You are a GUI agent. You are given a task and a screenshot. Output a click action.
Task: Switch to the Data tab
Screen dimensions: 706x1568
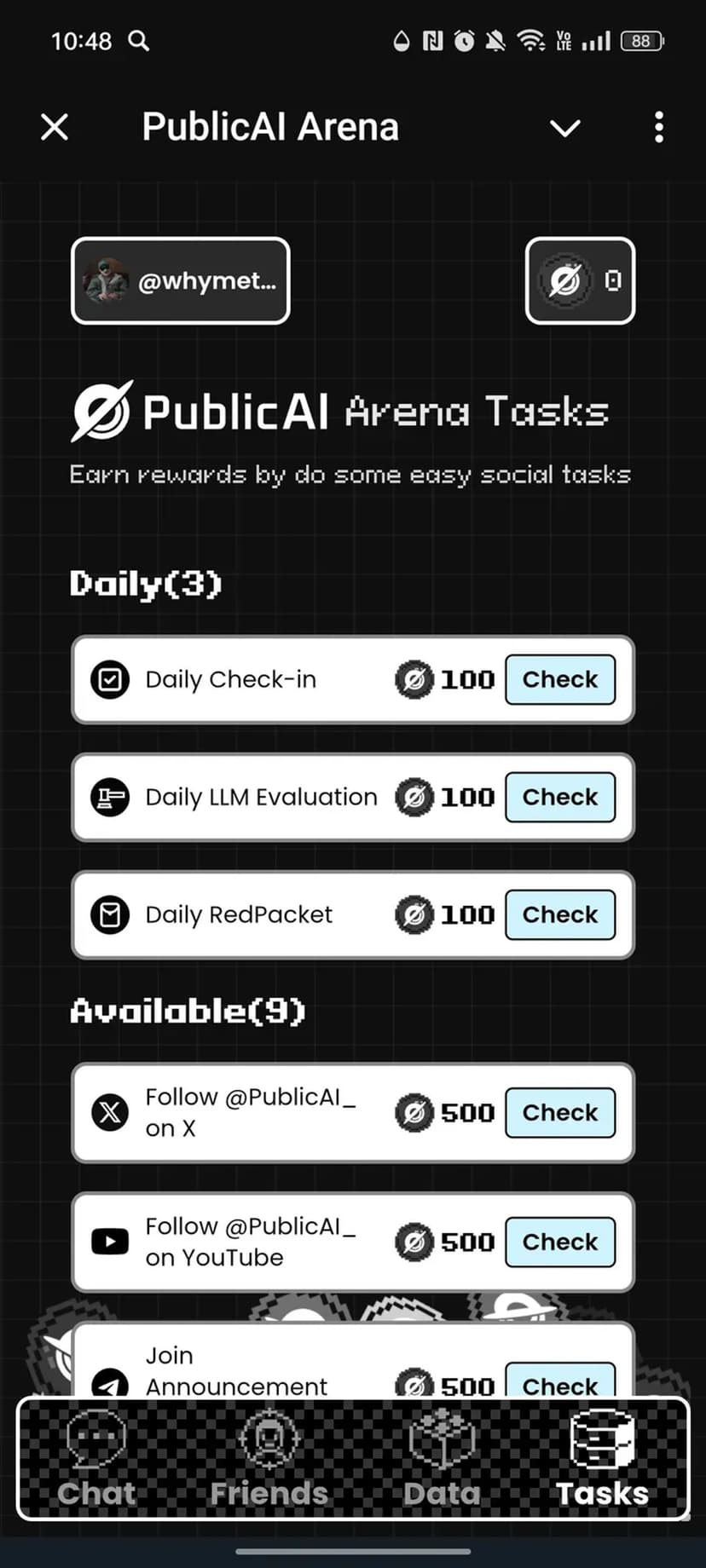tap(442, 1459)
